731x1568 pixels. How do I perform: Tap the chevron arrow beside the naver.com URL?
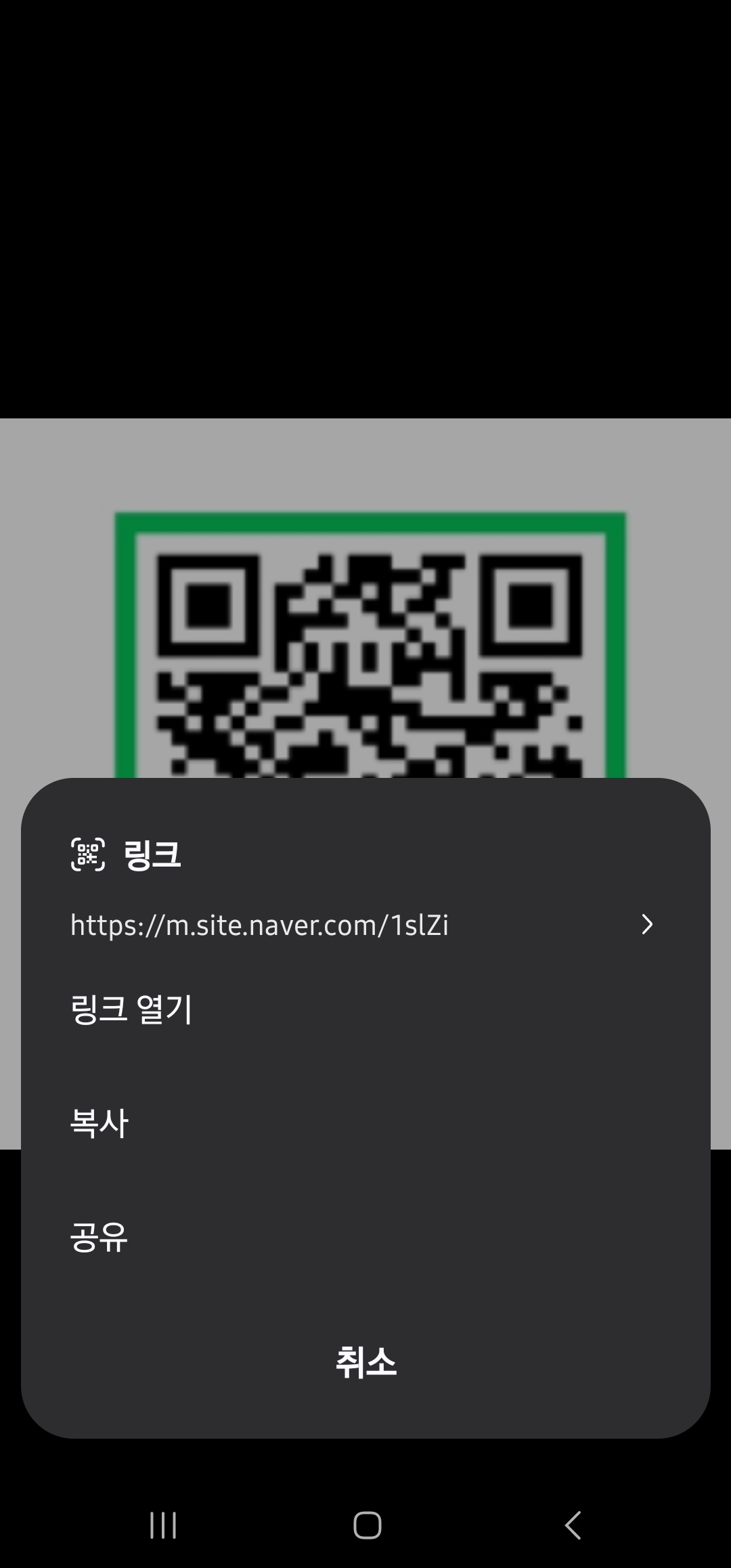[x=646, y=924]
